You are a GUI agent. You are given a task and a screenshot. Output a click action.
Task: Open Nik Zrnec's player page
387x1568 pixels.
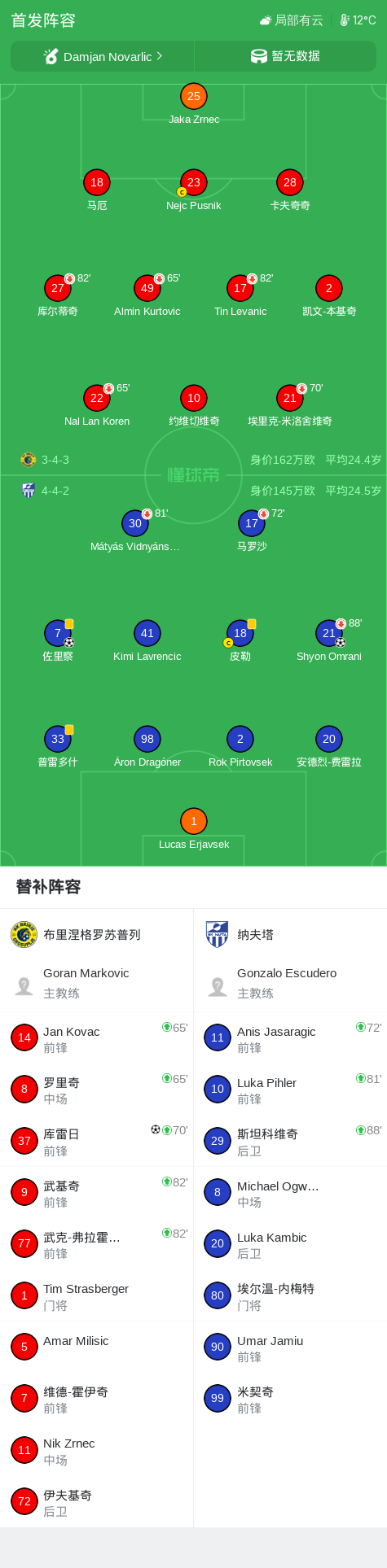click(x=97, y=1449)
